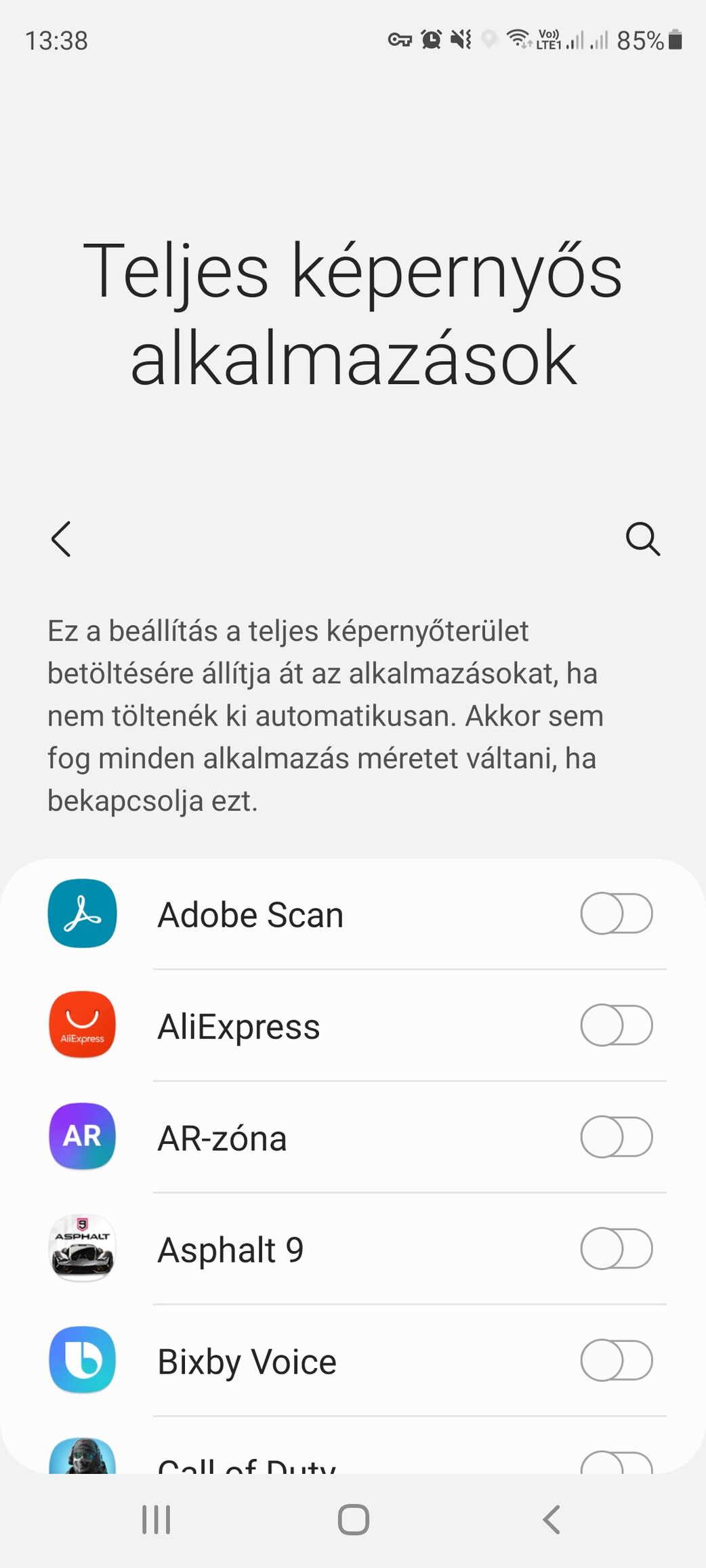Tap the system home button
The width and height of the screenshot is (706, 1568).
coord(353,1520)
